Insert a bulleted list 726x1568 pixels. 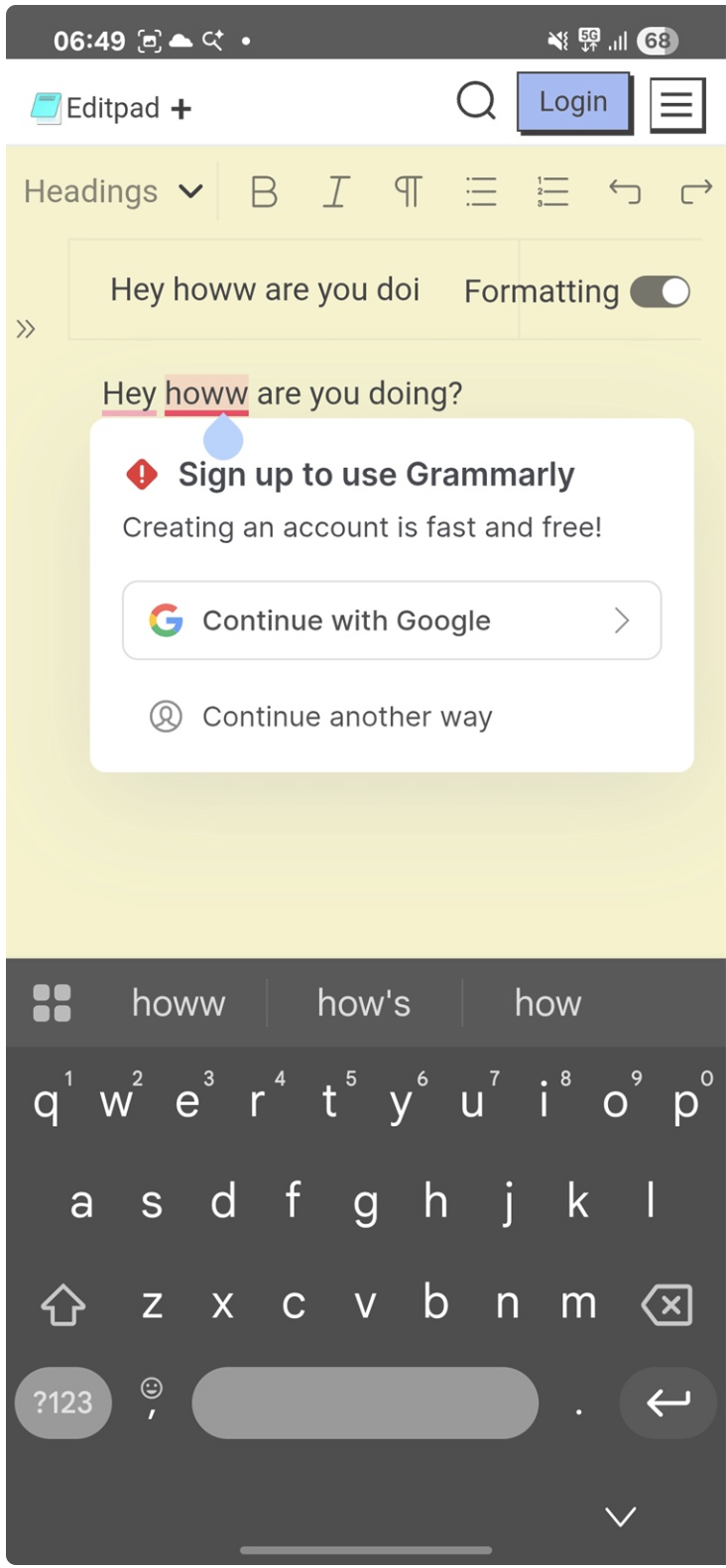click(481, 191)
